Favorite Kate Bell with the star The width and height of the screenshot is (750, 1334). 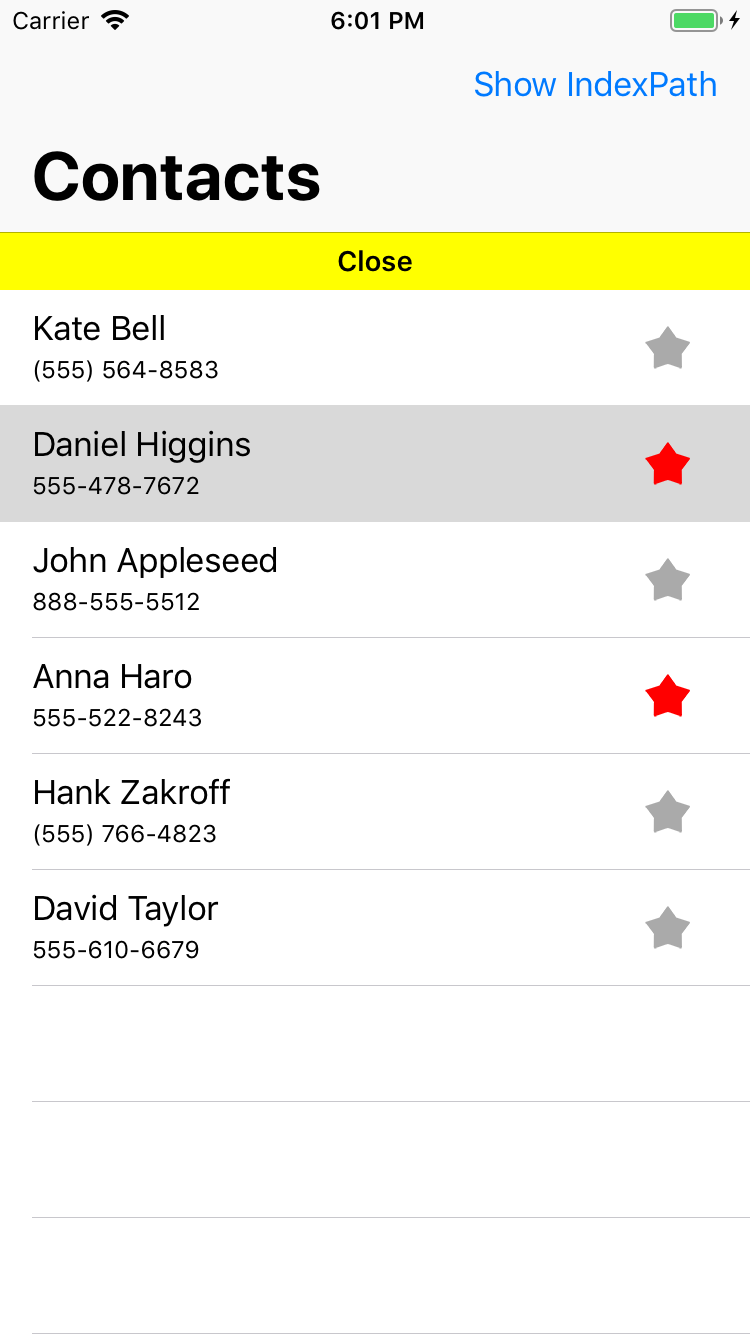(x=667, y=349)
